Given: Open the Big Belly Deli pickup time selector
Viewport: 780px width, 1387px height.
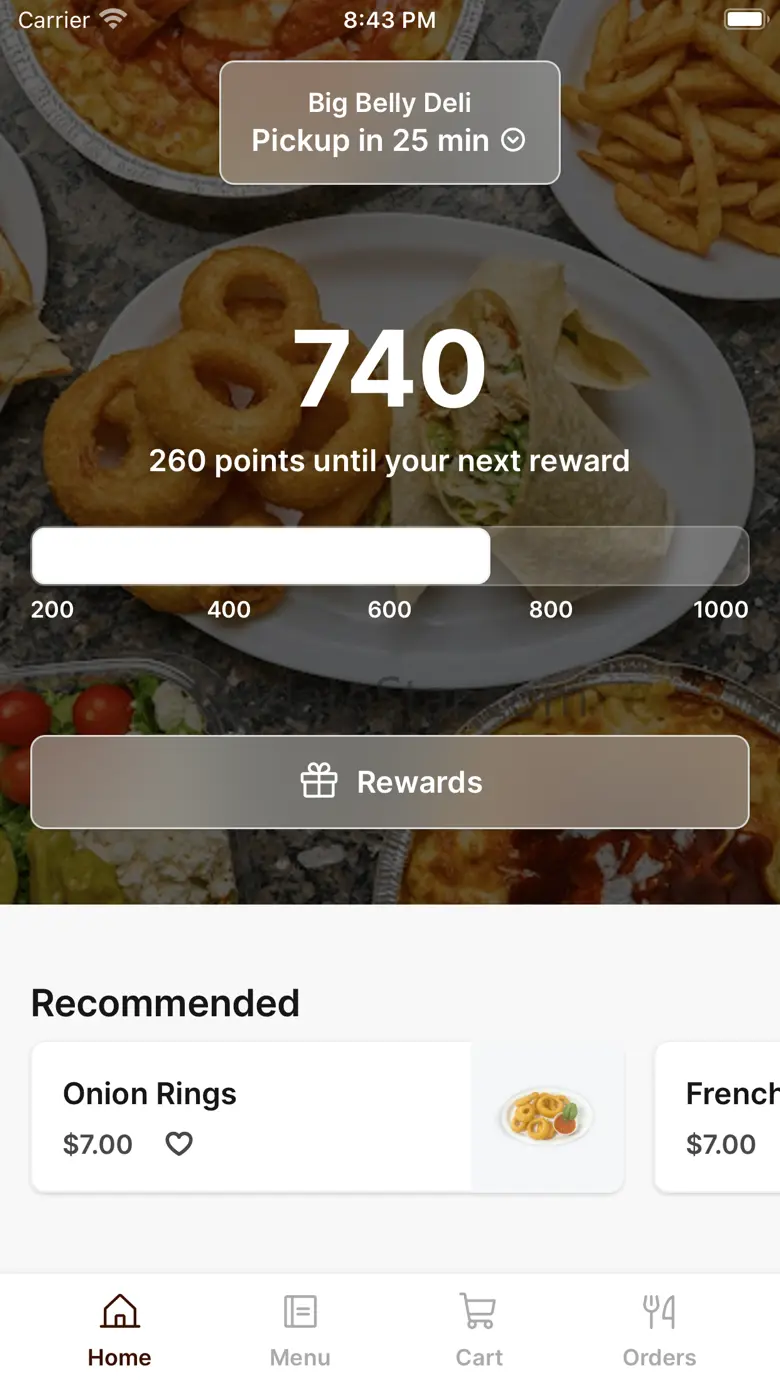Looking at the screenshot, I should [390, 123].
